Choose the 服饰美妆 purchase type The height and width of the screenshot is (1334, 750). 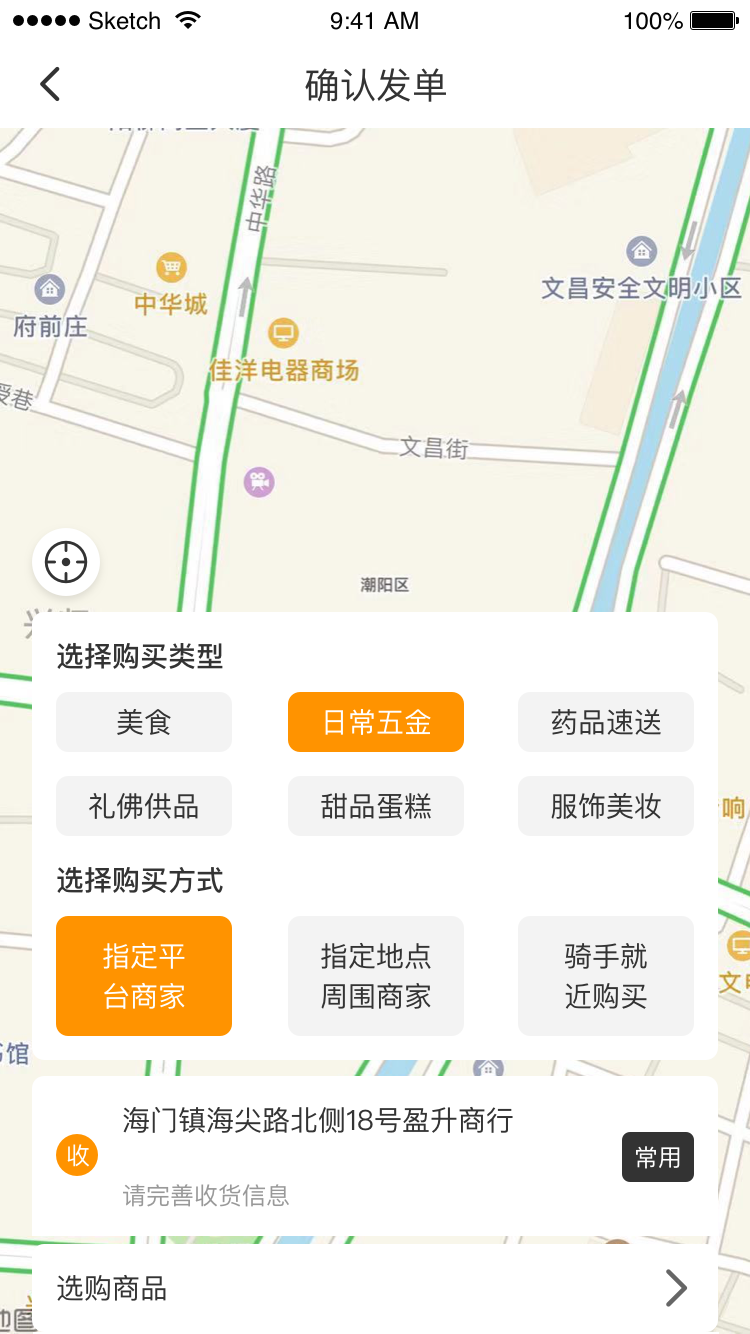pyautogui.click(x=605, y=806)
